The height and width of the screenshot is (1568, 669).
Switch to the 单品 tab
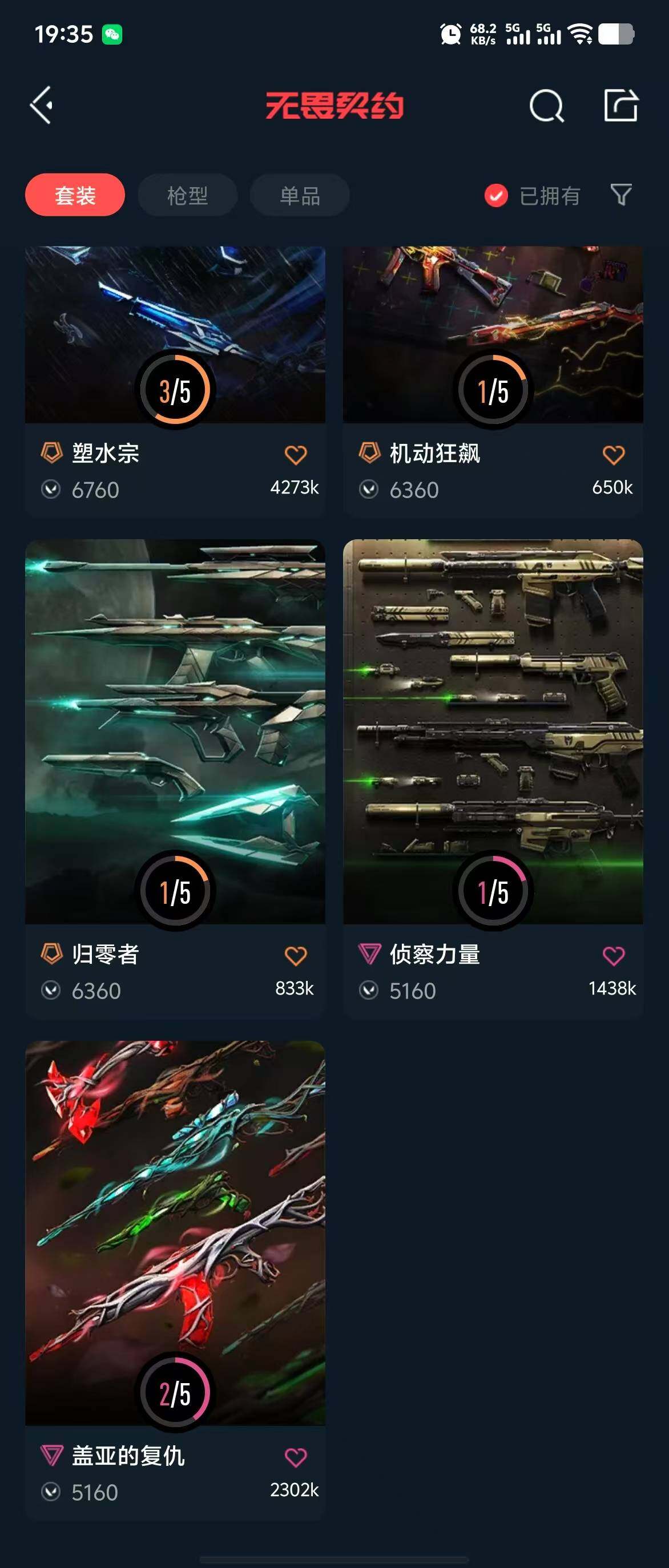300,195
